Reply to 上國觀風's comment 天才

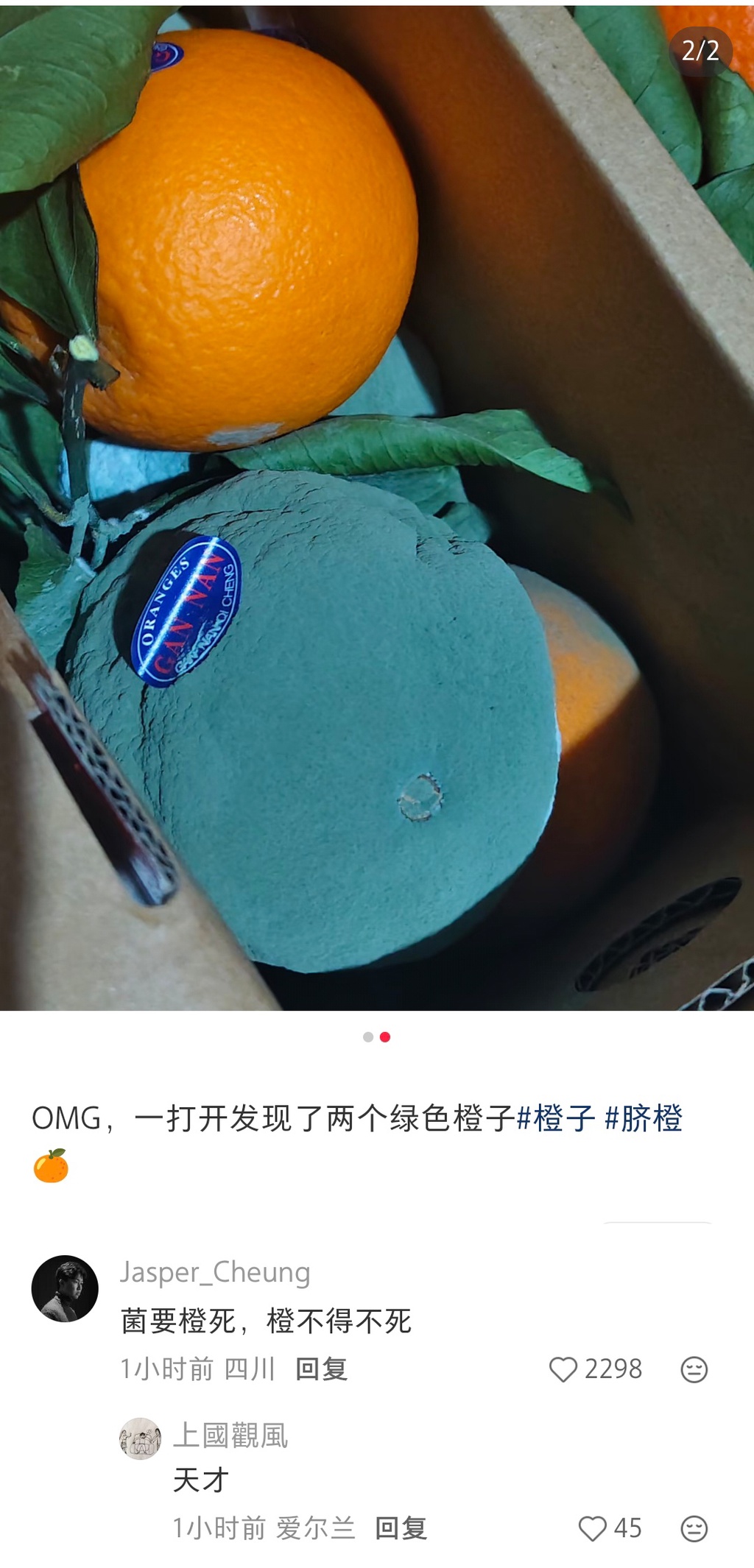[x=401, y=1529]
